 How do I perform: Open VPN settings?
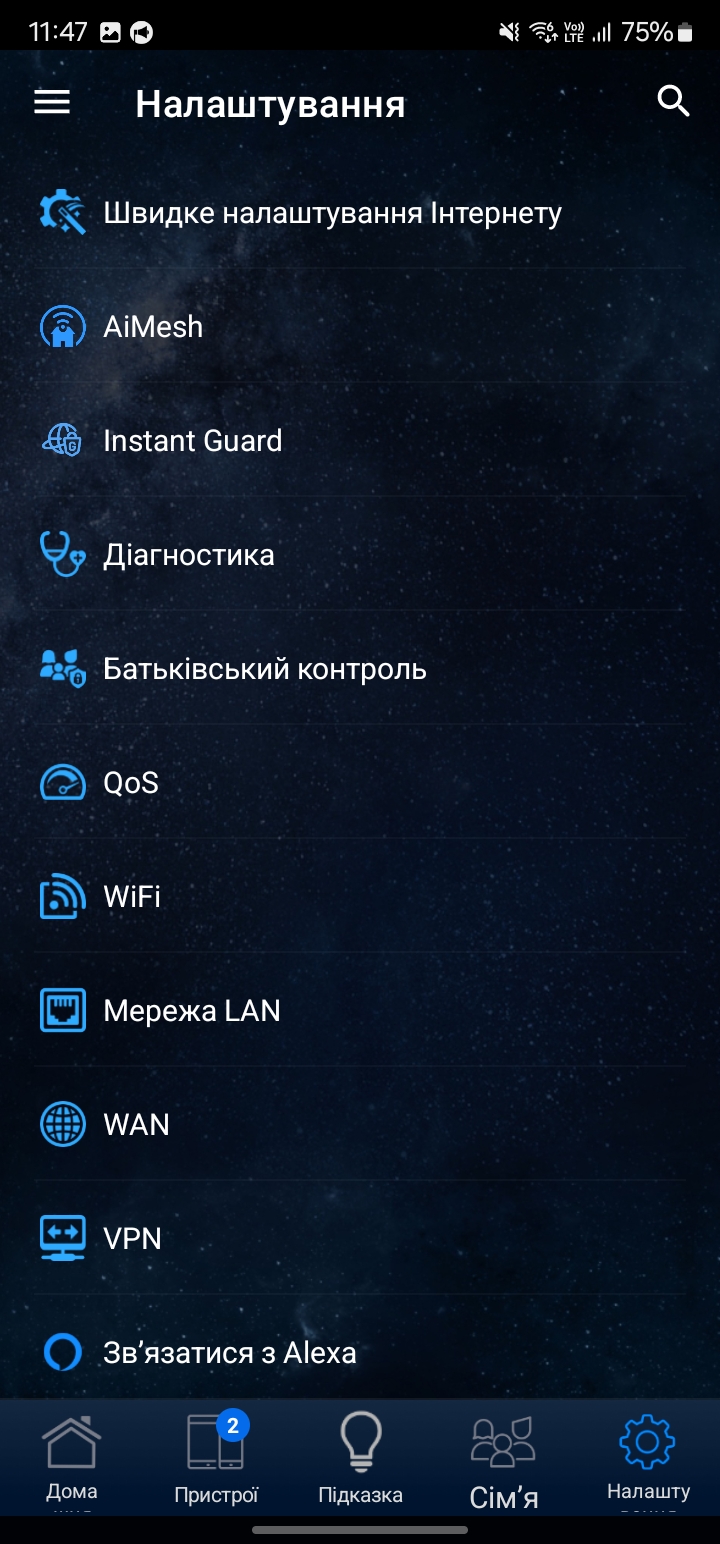[x=132, y=1239]
